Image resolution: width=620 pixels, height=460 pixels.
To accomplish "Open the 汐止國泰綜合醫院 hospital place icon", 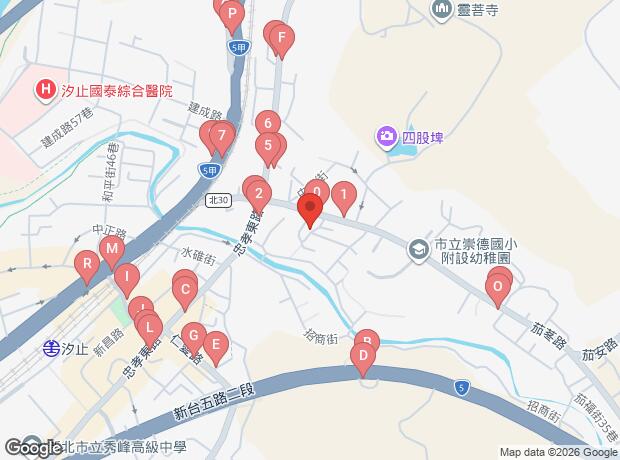I will pyautogui.click(x=45, y=91).
